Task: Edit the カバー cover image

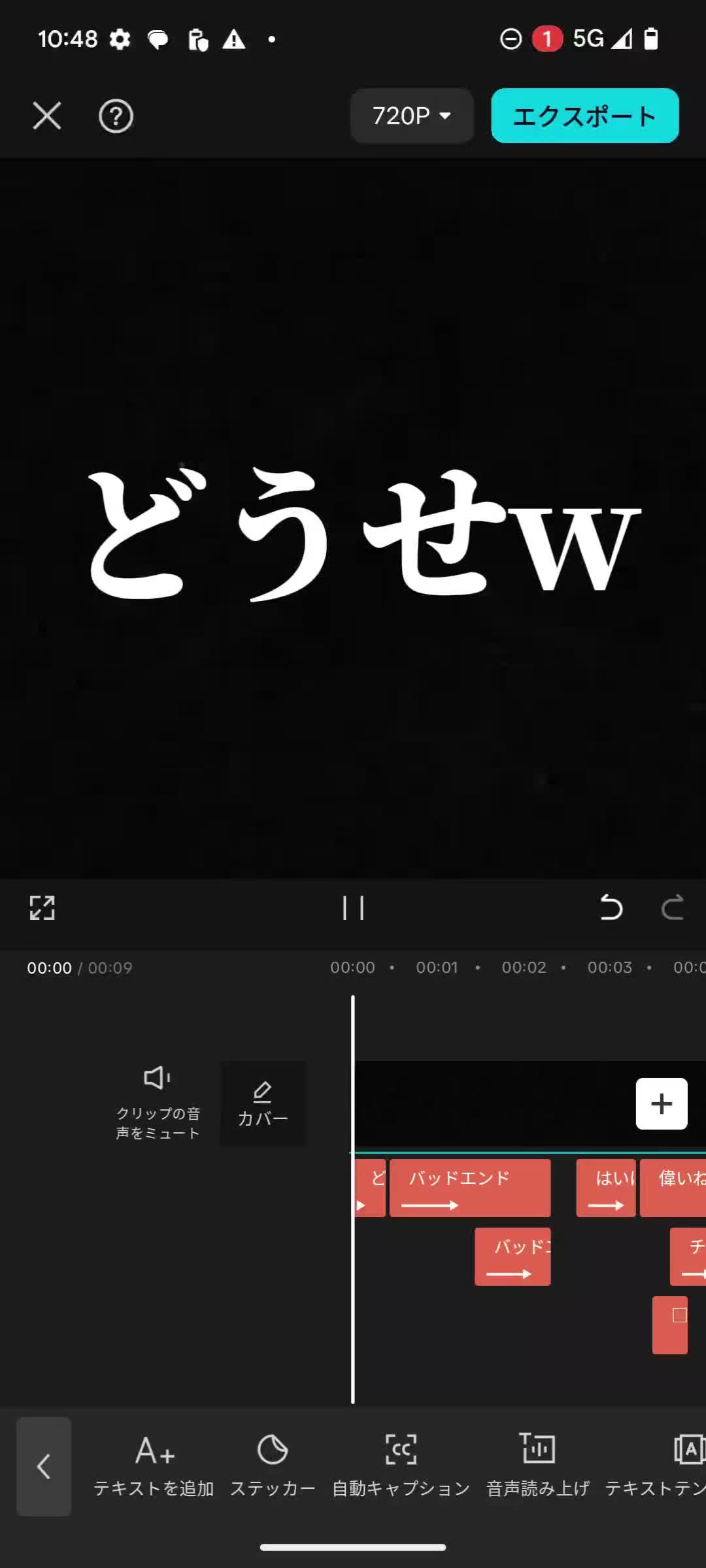Action: pyautogui.click(x=263, y=1104)
